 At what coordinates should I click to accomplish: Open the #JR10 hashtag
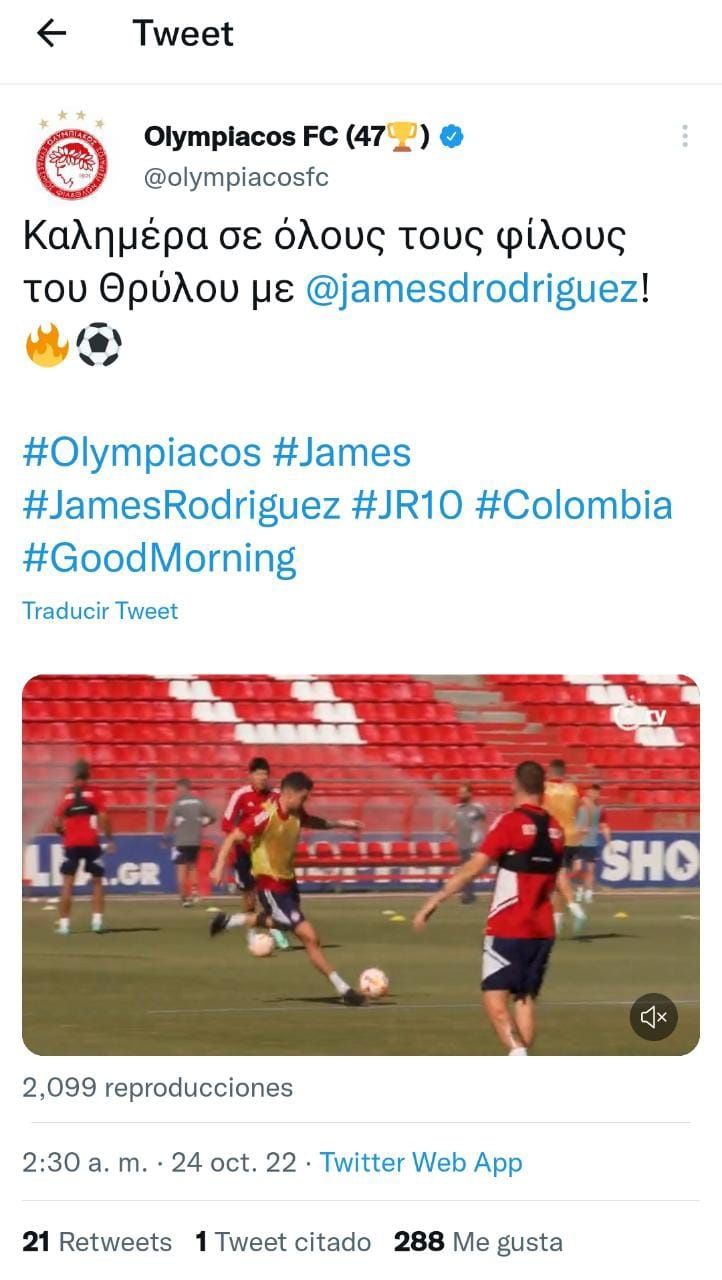[x=407, y=505]
